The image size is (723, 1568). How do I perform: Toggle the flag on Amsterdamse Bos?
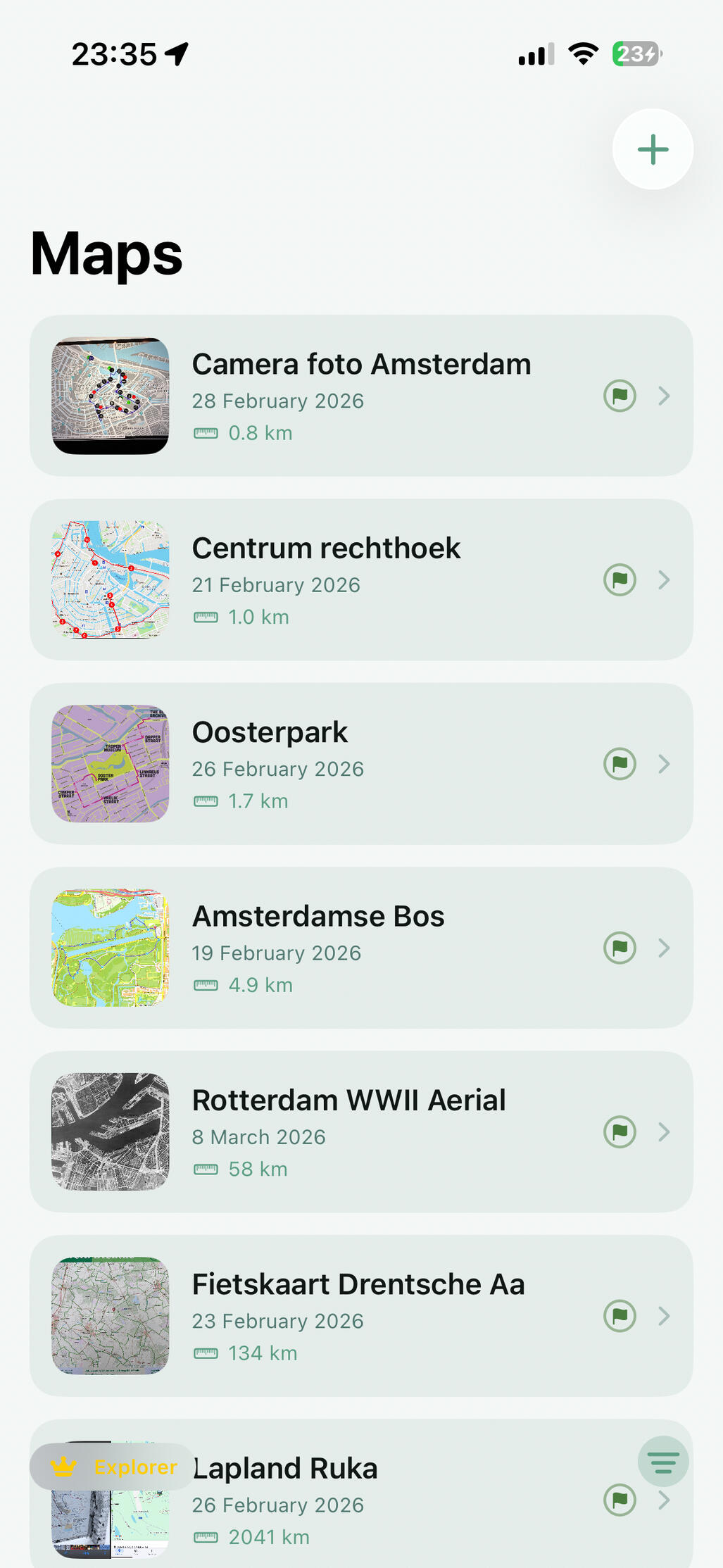(619, 948)
